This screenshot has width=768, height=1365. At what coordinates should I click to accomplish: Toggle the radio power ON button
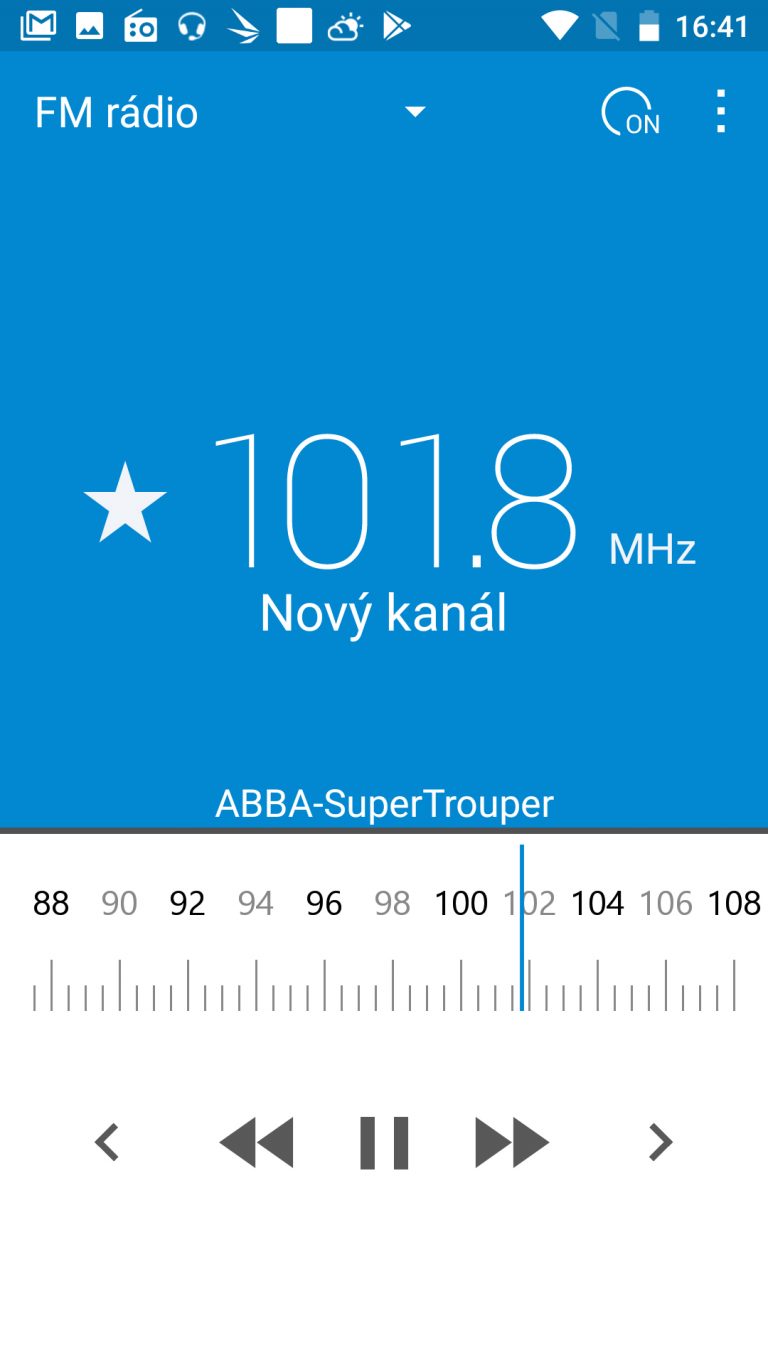pyautogui.click(x=631, y=112)
